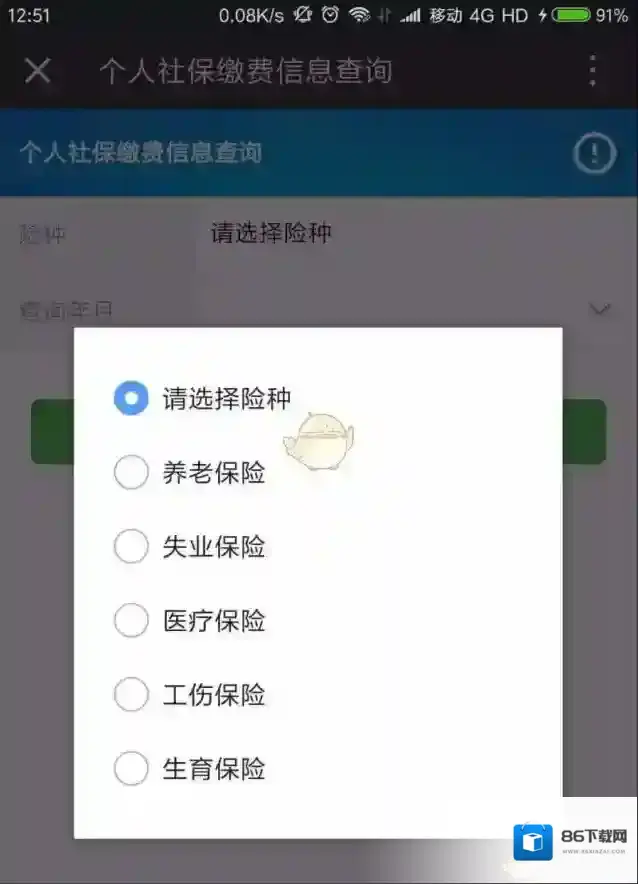This screenshot has width=638, height=884.
Task: Close the page with X icon
Action: (x=37, y=71)
